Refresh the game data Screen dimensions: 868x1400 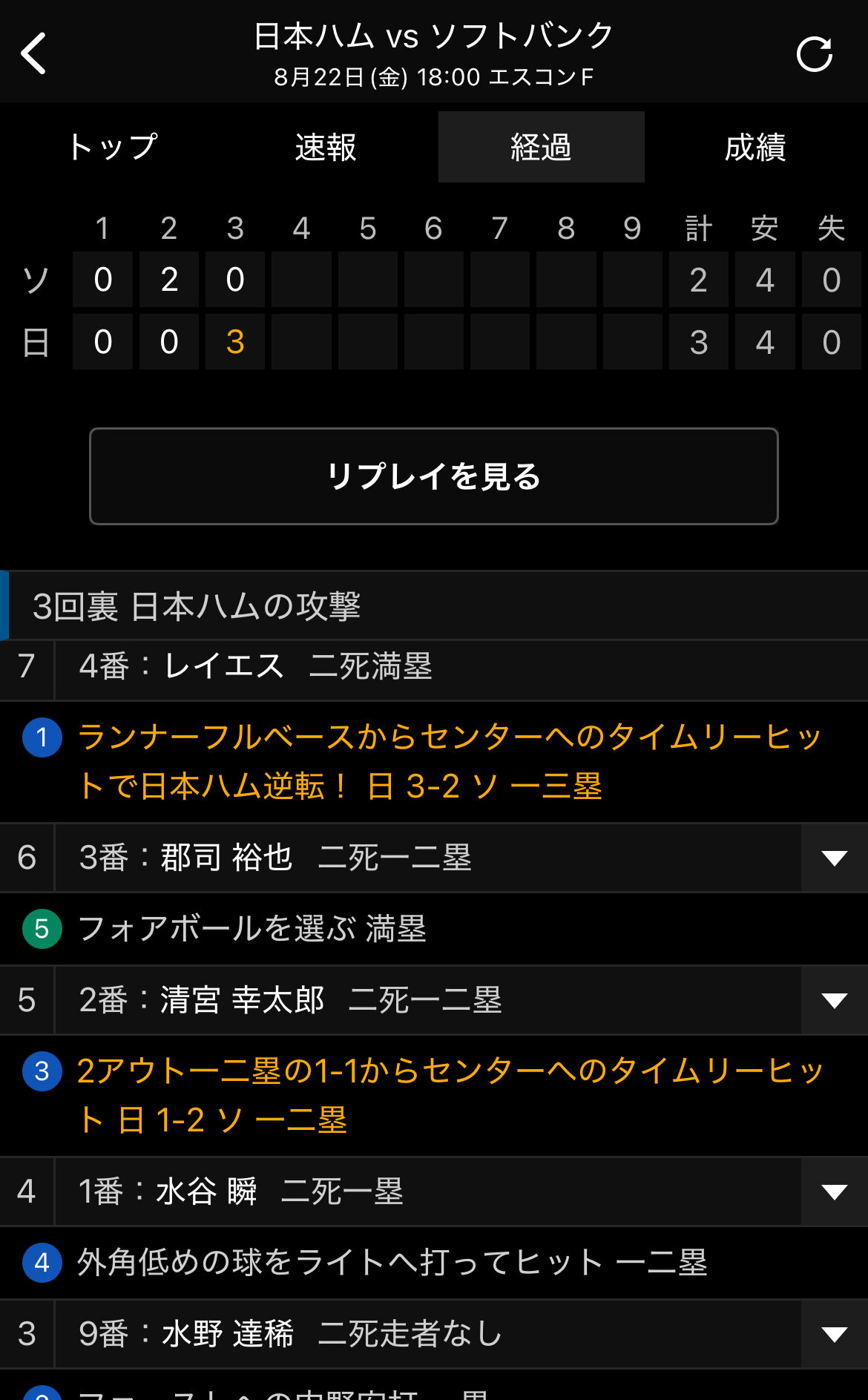tap(814, 54)
